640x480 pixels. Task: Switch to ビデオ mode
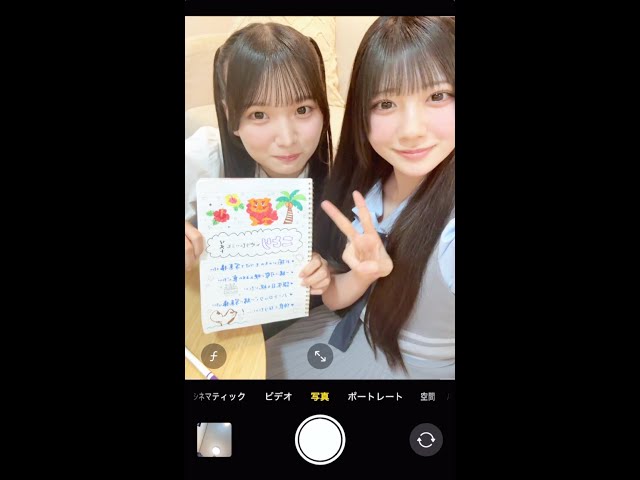[x=279, y=397]
